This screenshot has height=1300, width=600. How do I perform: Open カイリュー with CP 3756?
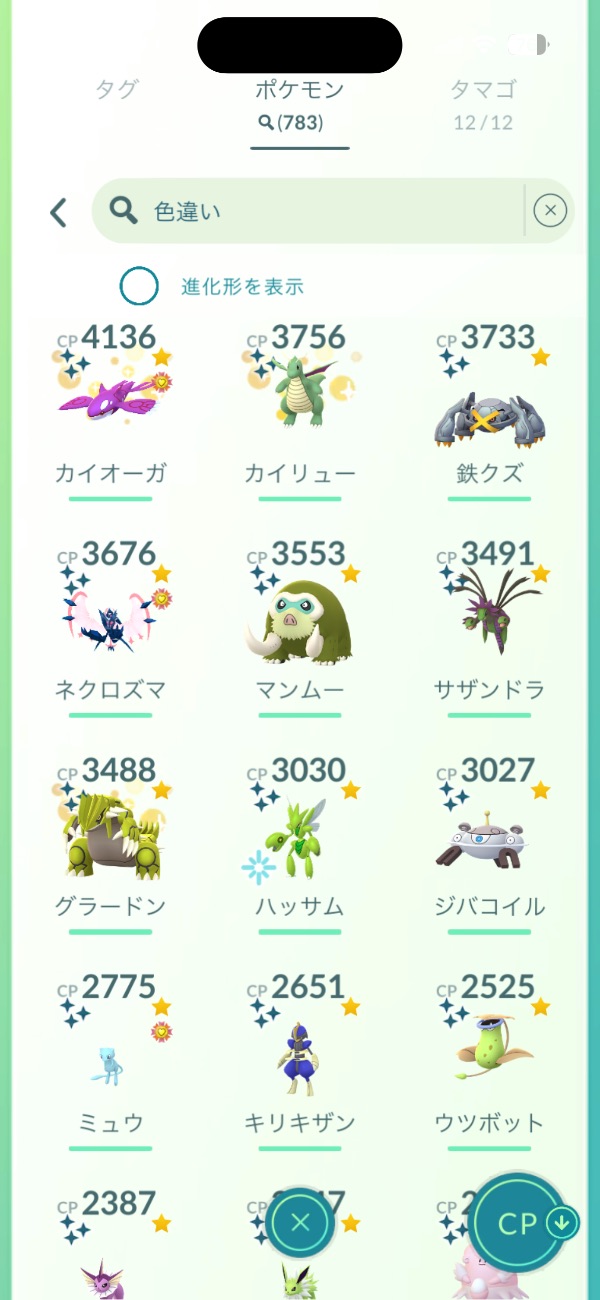point(299,410)
